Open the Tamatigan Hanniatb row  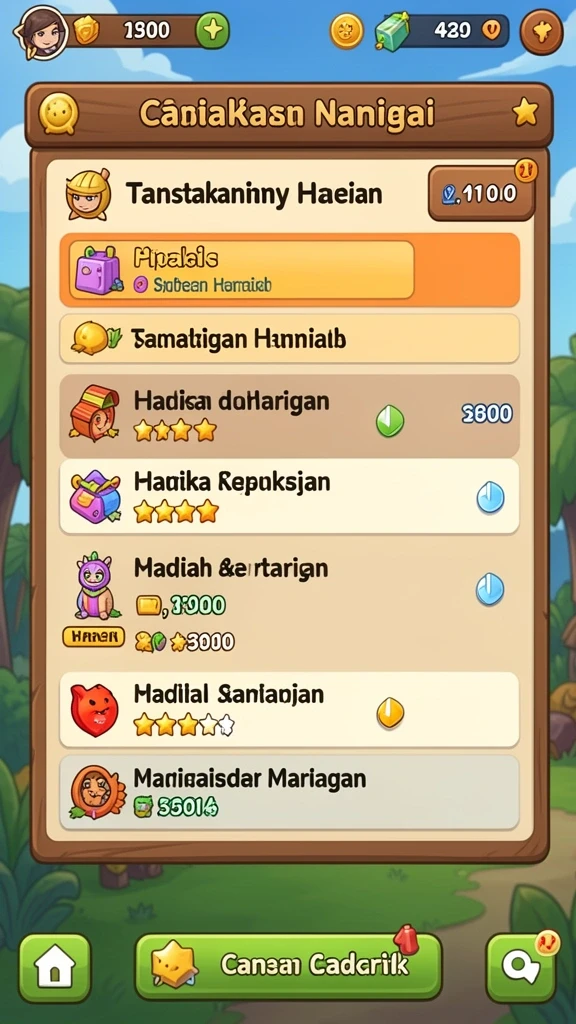pyautogui.click(x=289, y=338)
